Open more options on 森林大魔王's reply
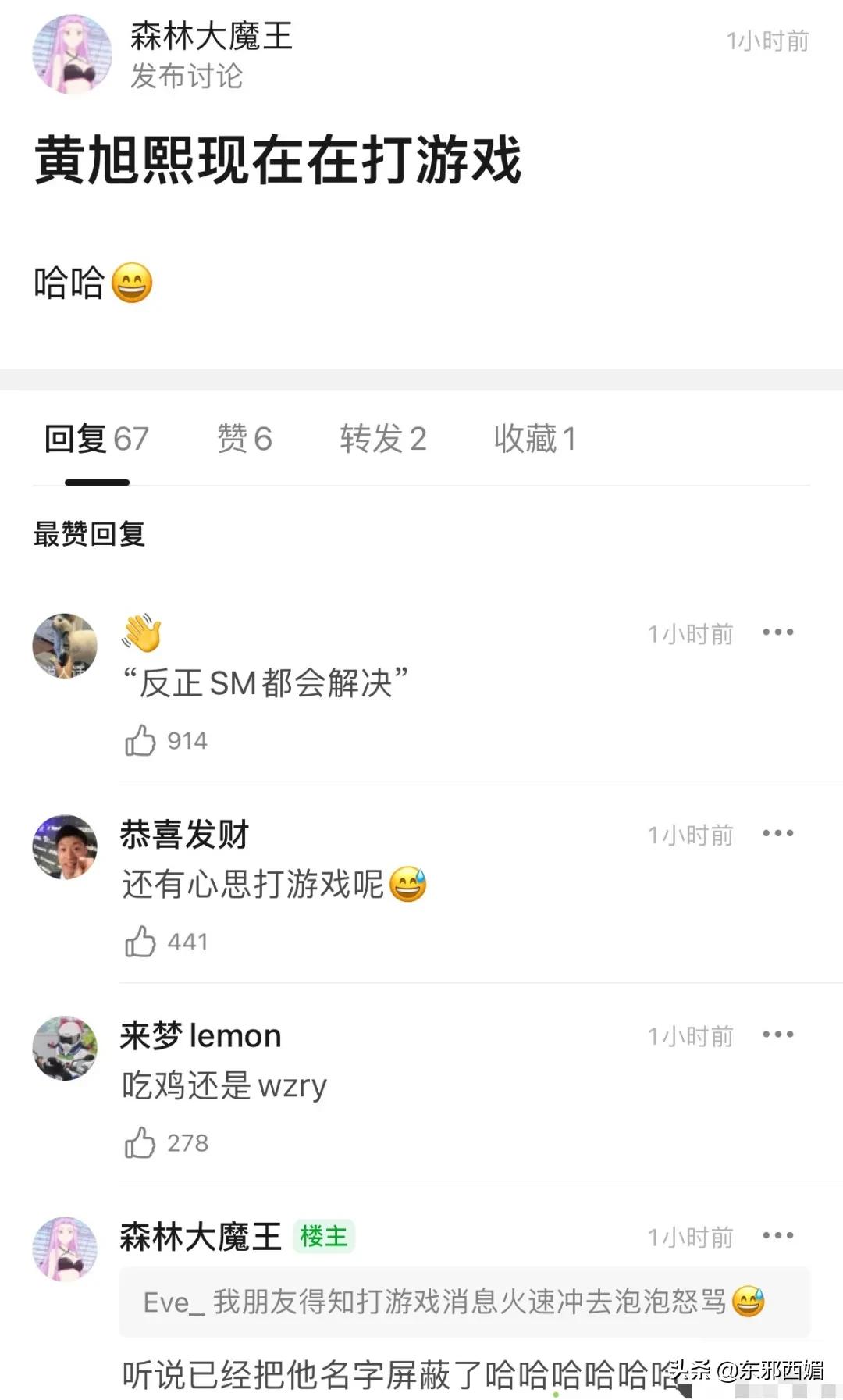Screen dimensions: 843x1400 (x=777, y=1236)
